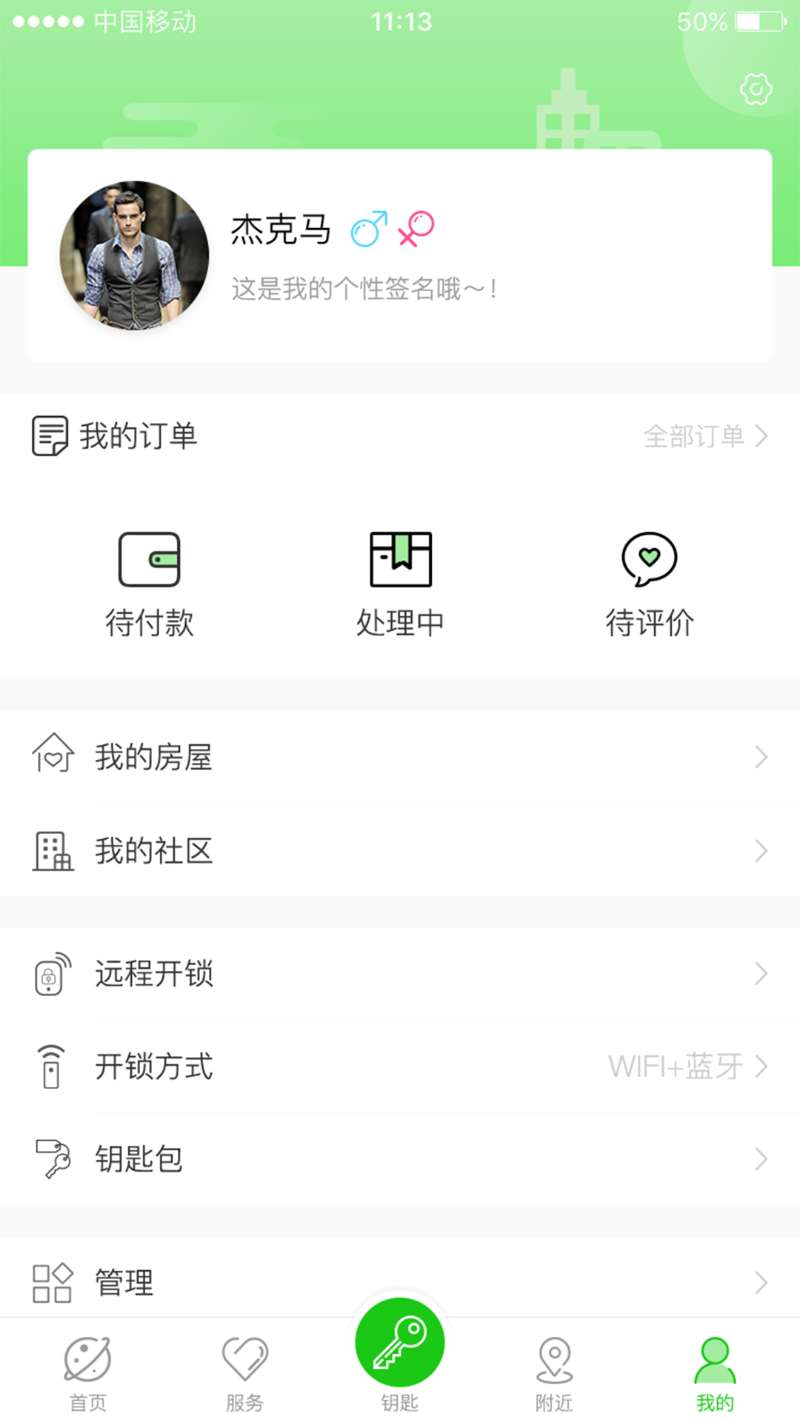
Task: Open 远程开锁 remote unlock
Action: [400, 974]
